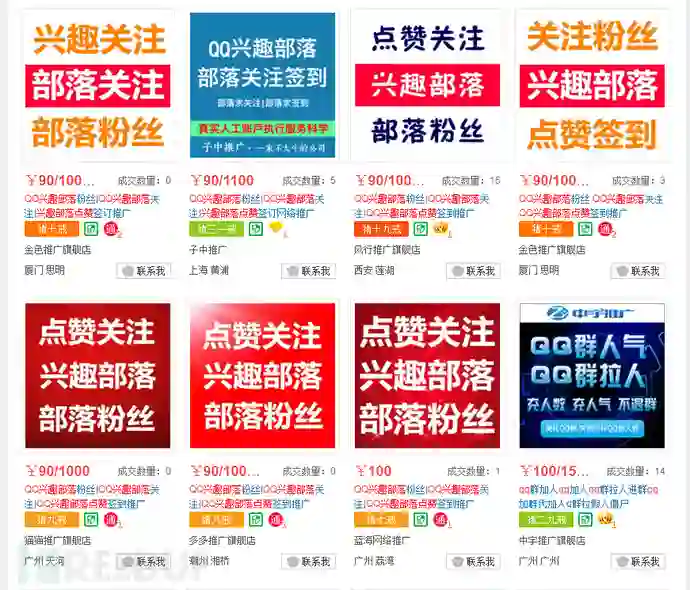690x590 pixels.
Task: Tap 联系我 for 猫猫推广旗舰店
Action: click(x=144, y=561)
